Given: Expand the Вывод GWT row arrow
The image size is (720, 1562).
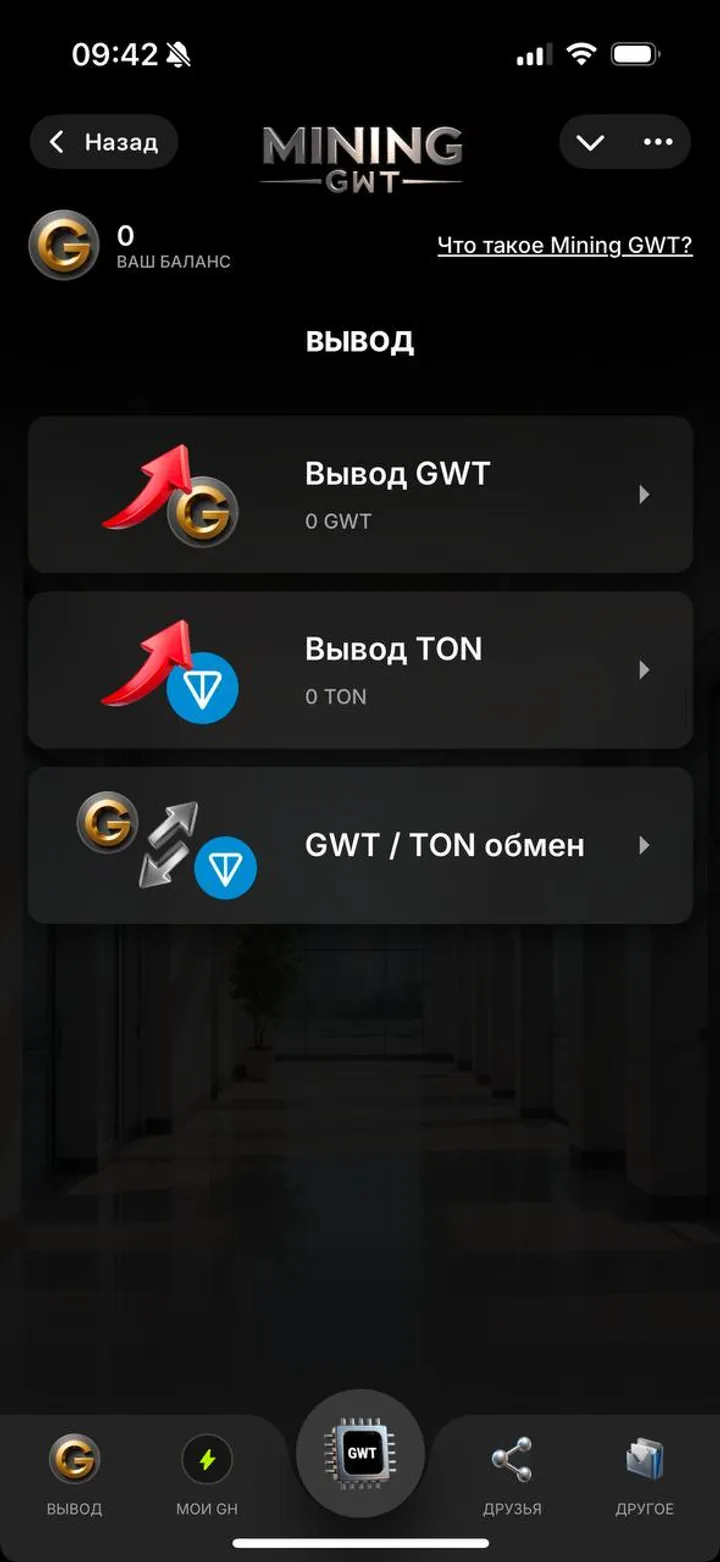Looking at the screenshot, I should click(x=645, y=493).
